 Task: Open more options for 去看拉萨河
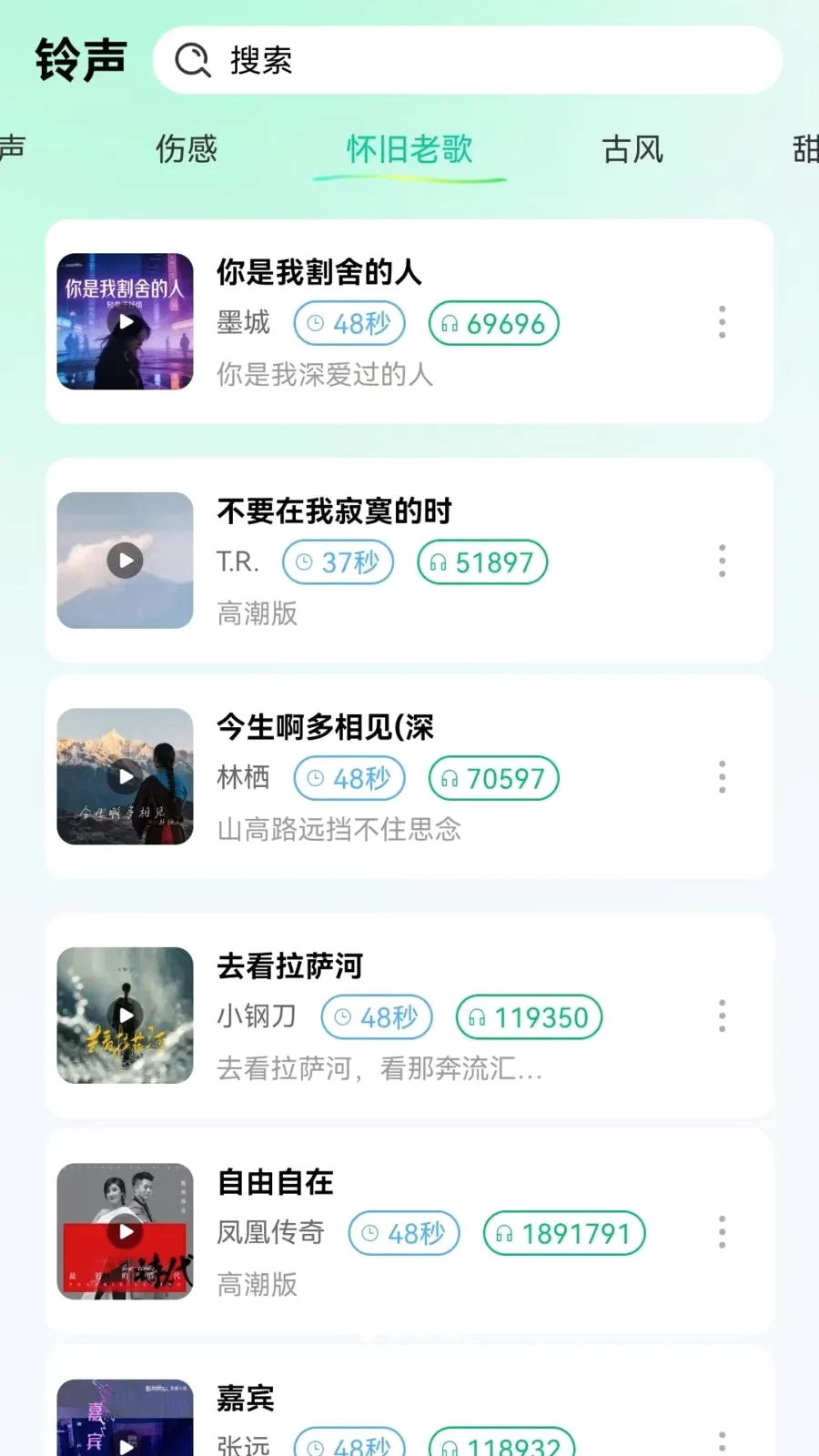[723, 1016]
